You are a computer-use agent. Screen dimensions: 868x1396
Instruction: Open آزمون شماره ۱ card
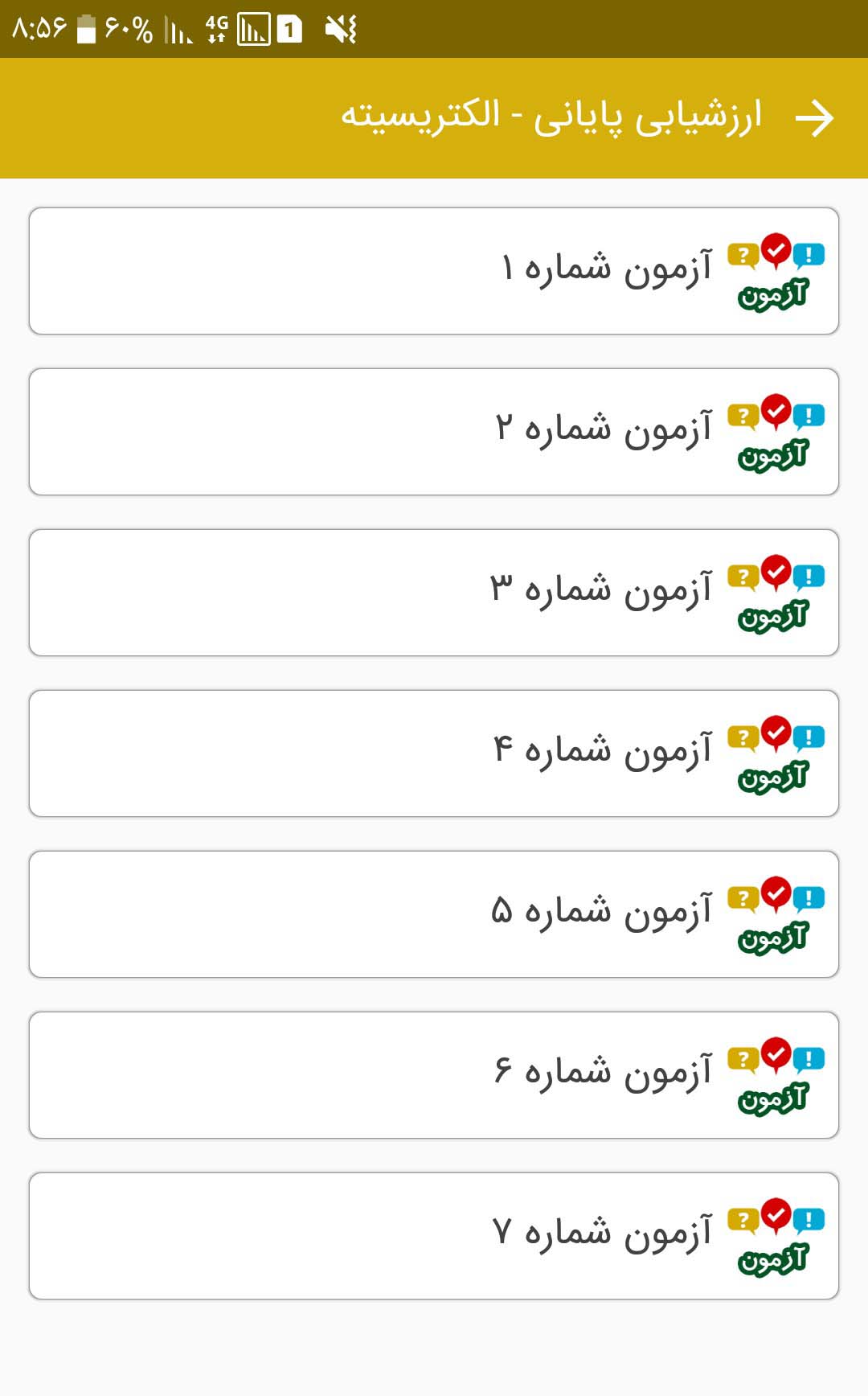(434, 271)
